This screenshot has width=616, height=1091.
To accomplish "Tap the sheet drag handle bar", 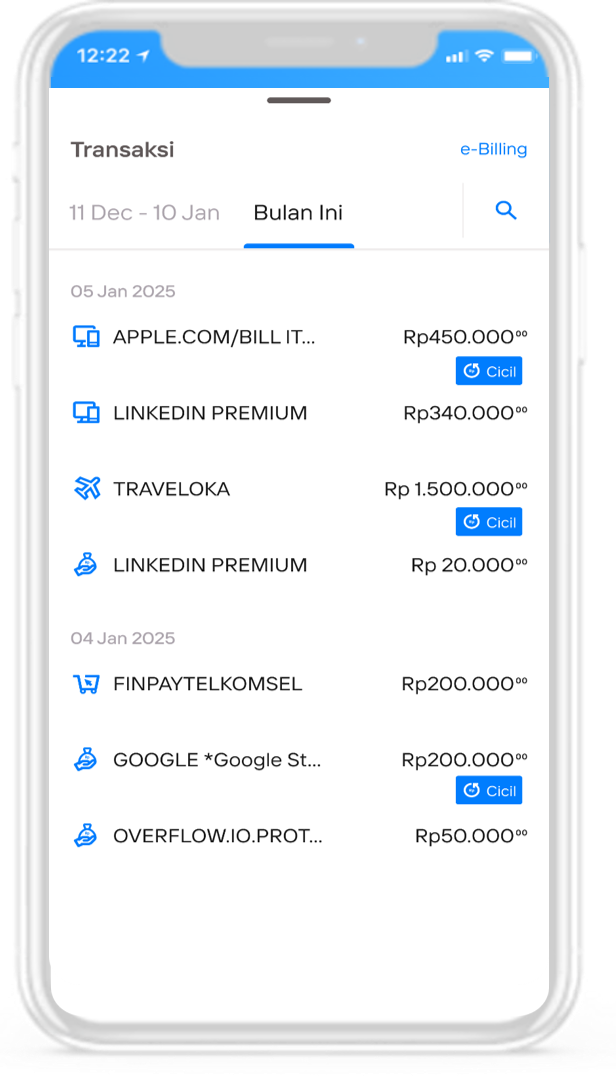I will pyautogui.click(x=299, y=100).
